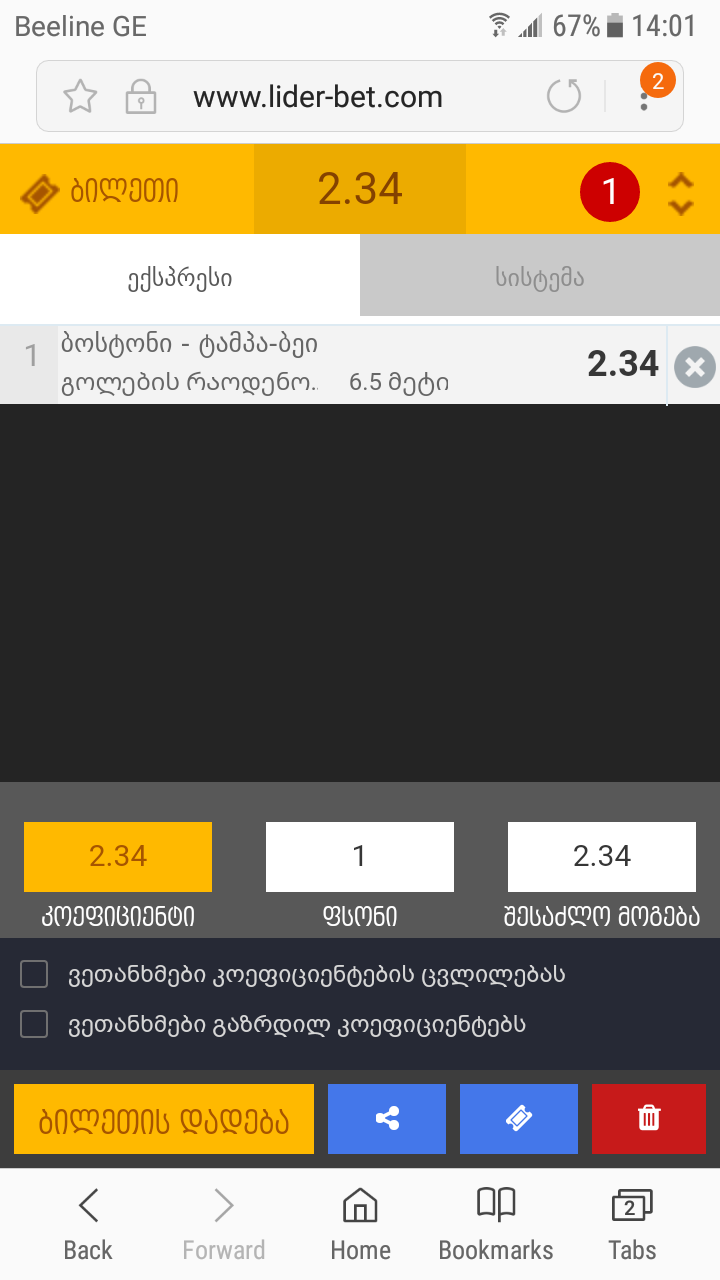This screenshot has width=720, height=1280.
Task: Place the bet with ბილეთის დადება
Action: [x=164, y=1119]
